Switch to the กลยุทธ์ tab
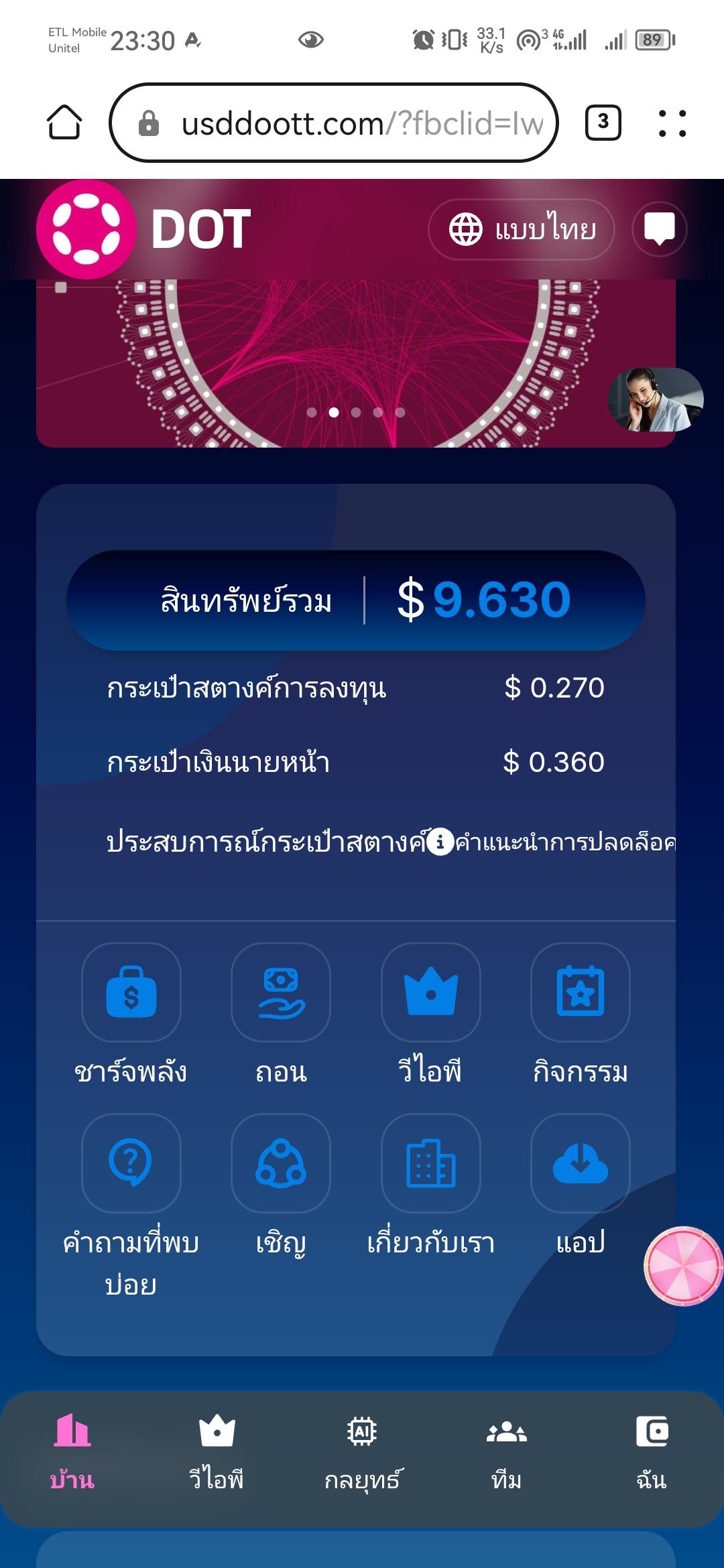Image resolution: width=724 pixels, height=1568 pixels. tap(362, 1451)
